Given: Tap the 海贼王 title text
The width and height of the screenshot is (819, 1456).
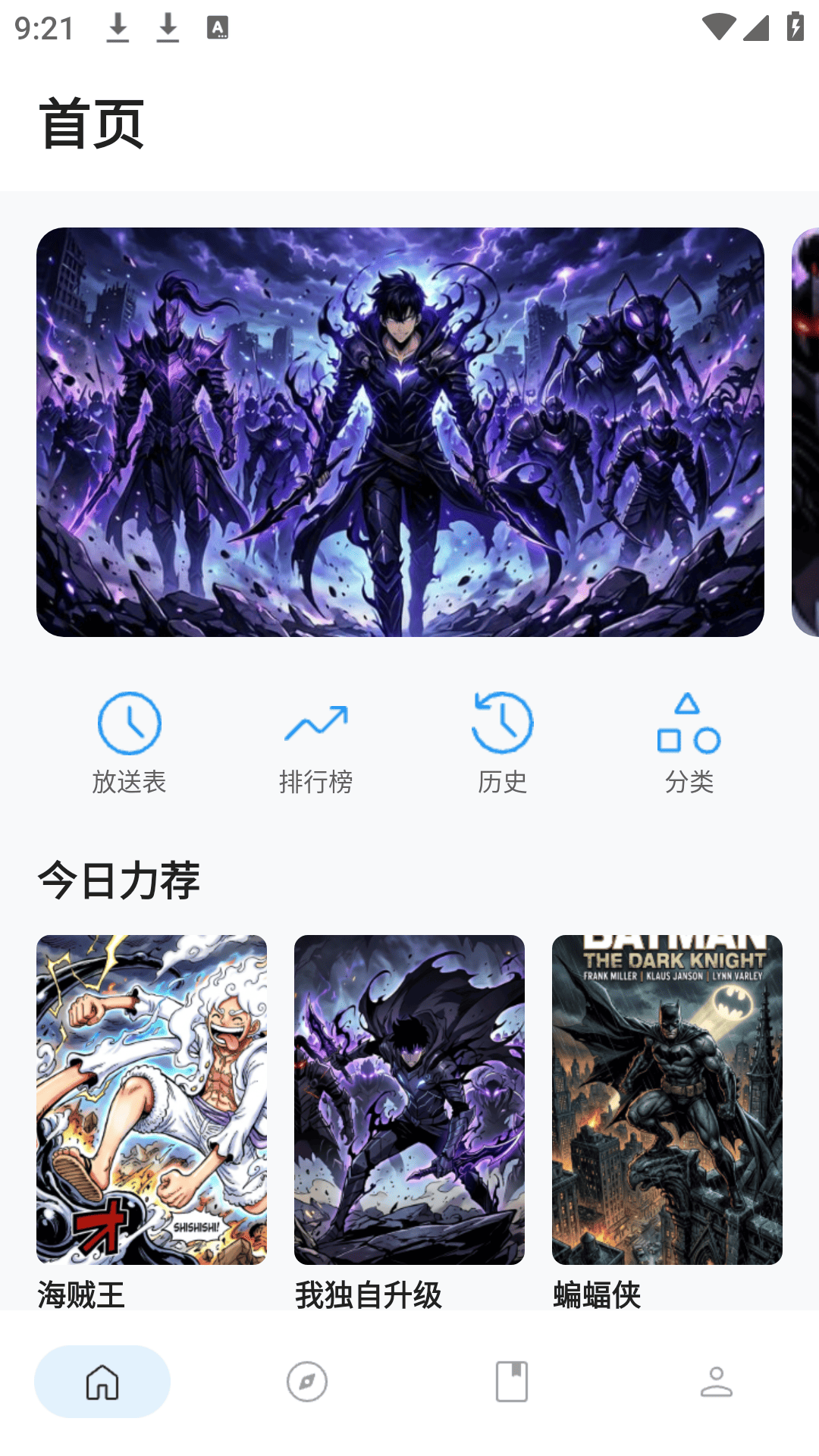Looking at the screenshot, I should tap(80, 1294).
